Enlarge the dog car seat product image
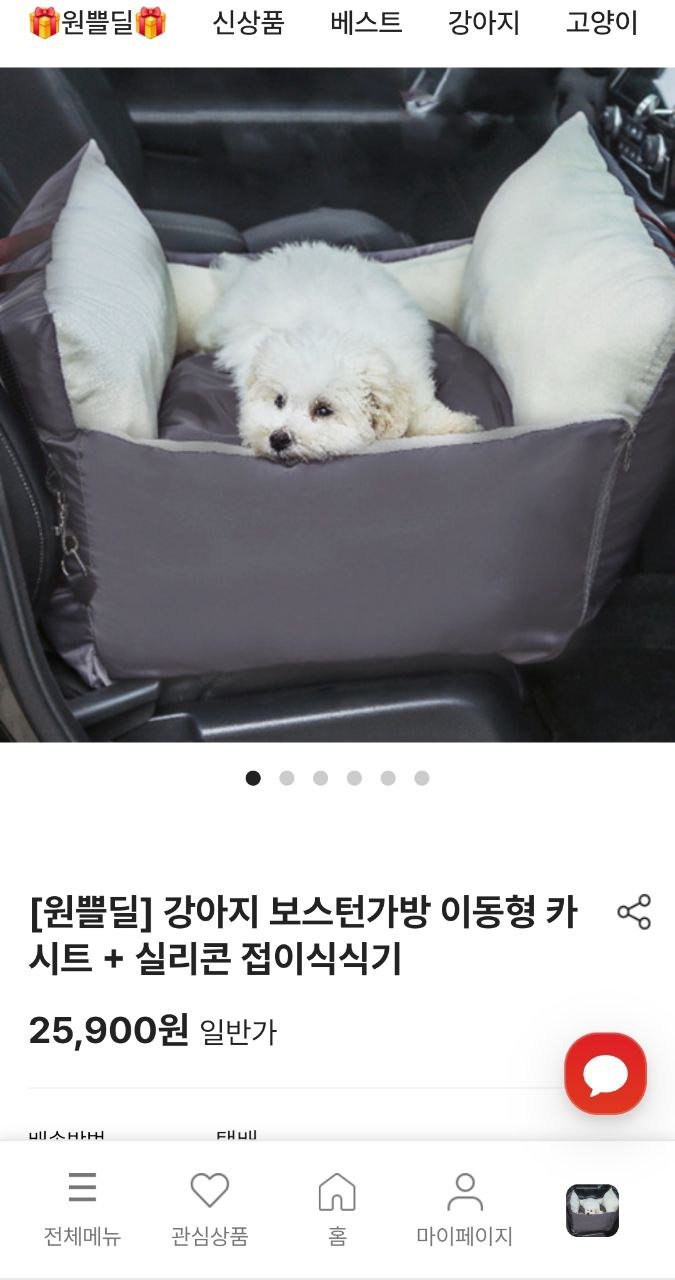 tap(337, 405)
